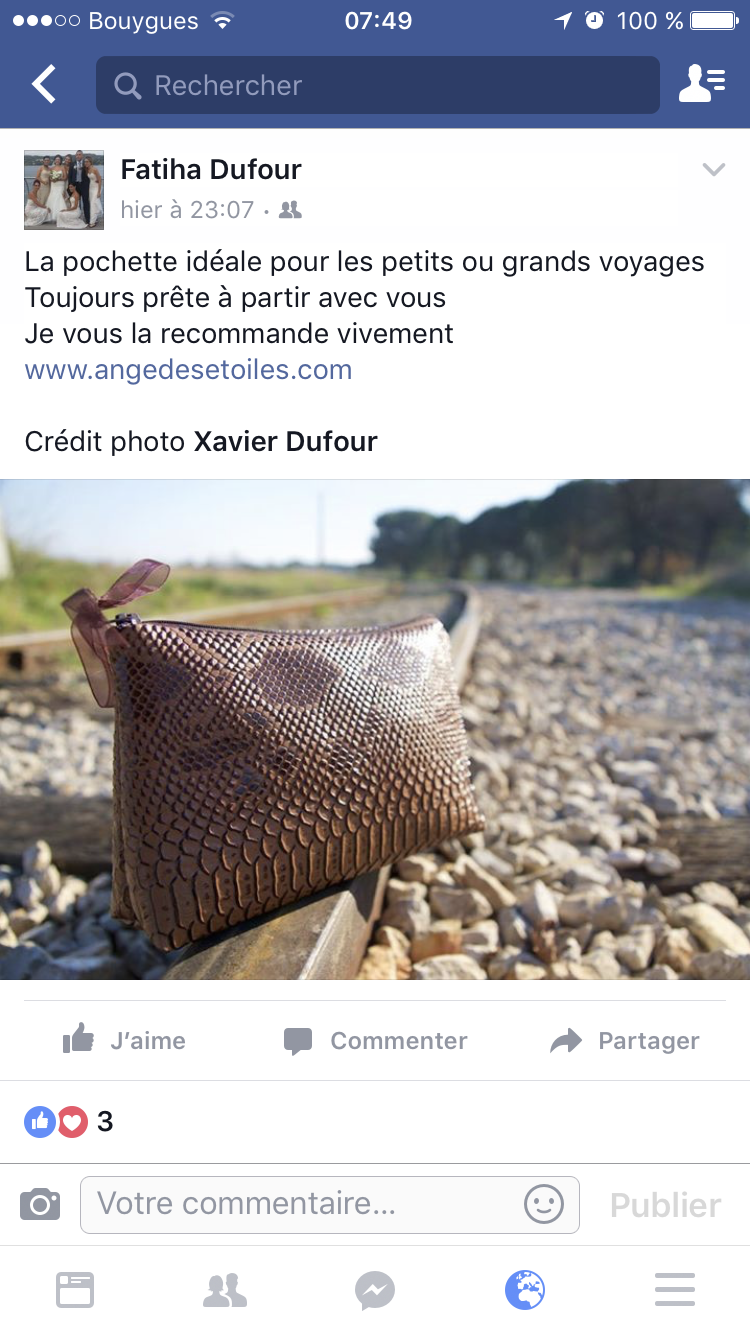Viewport: 750px width, 1334px height.
Task: Switch to the News Feed tab
Action: (x=75, y=1290)
